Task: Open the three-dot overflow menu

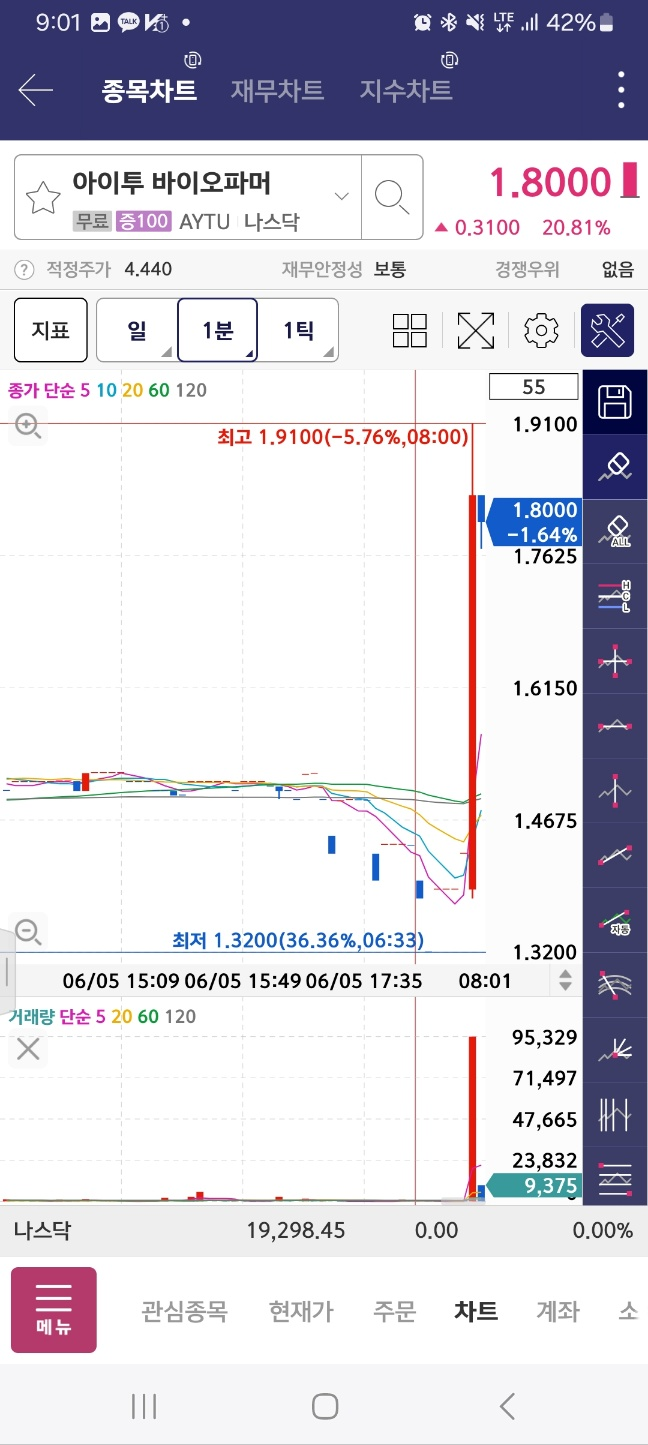Action: pyautogui.click(x=621, y=91)
